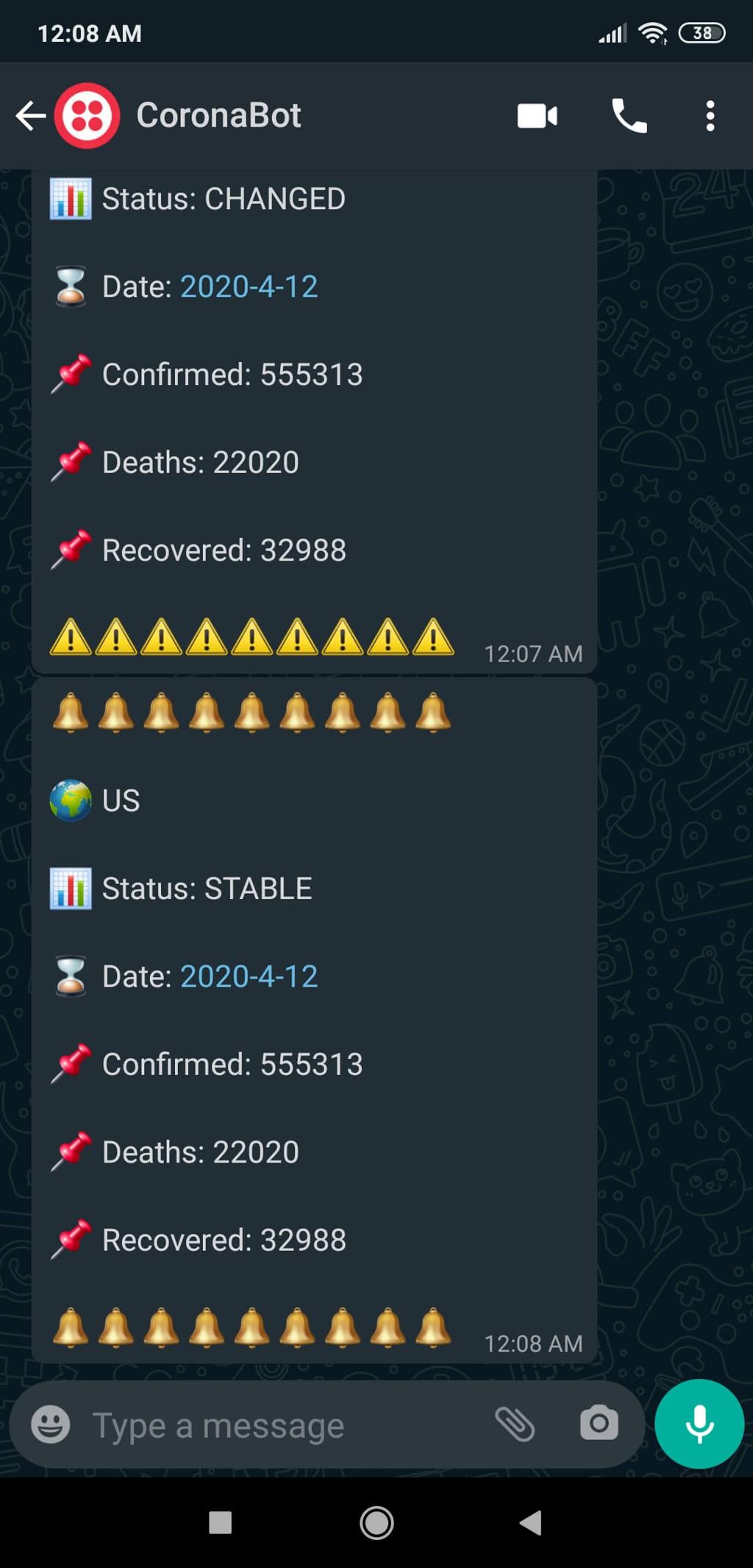753x1568 pixels.
Task: Open the emoji picker
Action: click(50, 1424)
